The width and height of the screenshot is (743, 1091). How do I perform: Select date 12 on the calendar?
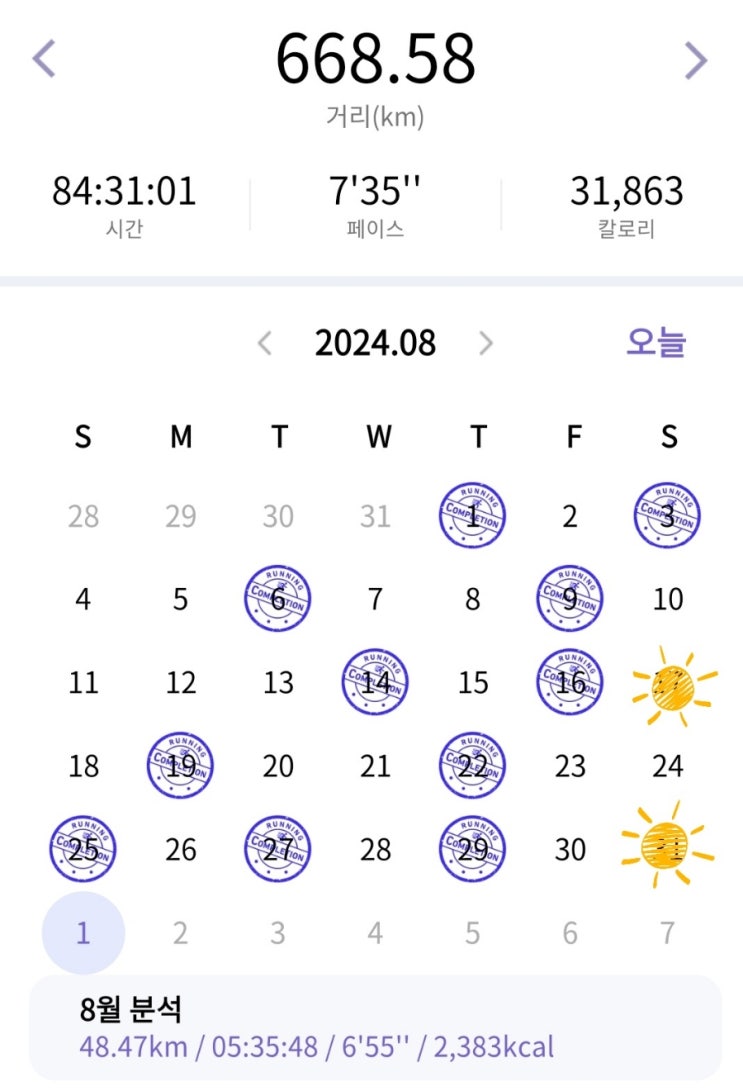[x=180, y=683]
